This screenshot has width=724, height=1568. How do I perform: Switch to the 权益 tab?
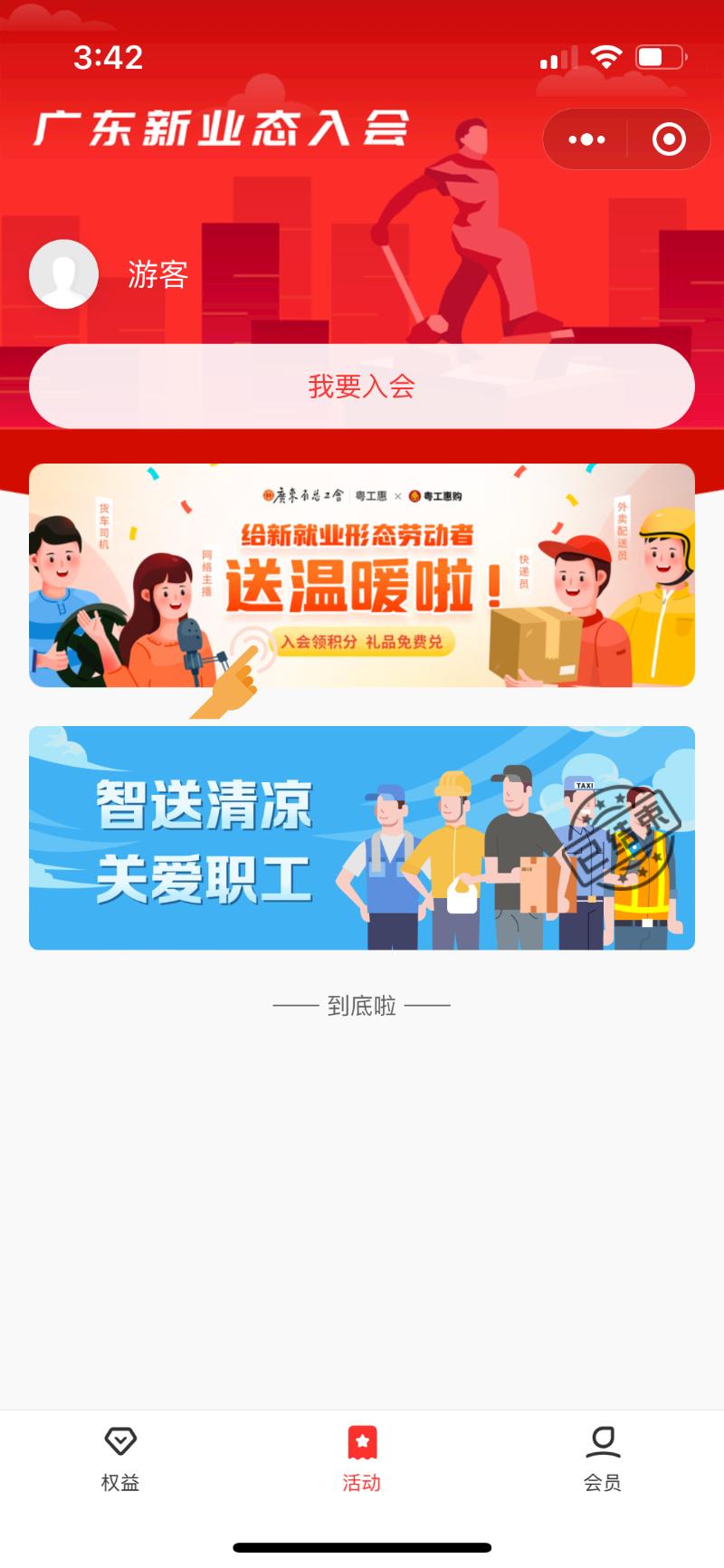tap(119, 1459)
